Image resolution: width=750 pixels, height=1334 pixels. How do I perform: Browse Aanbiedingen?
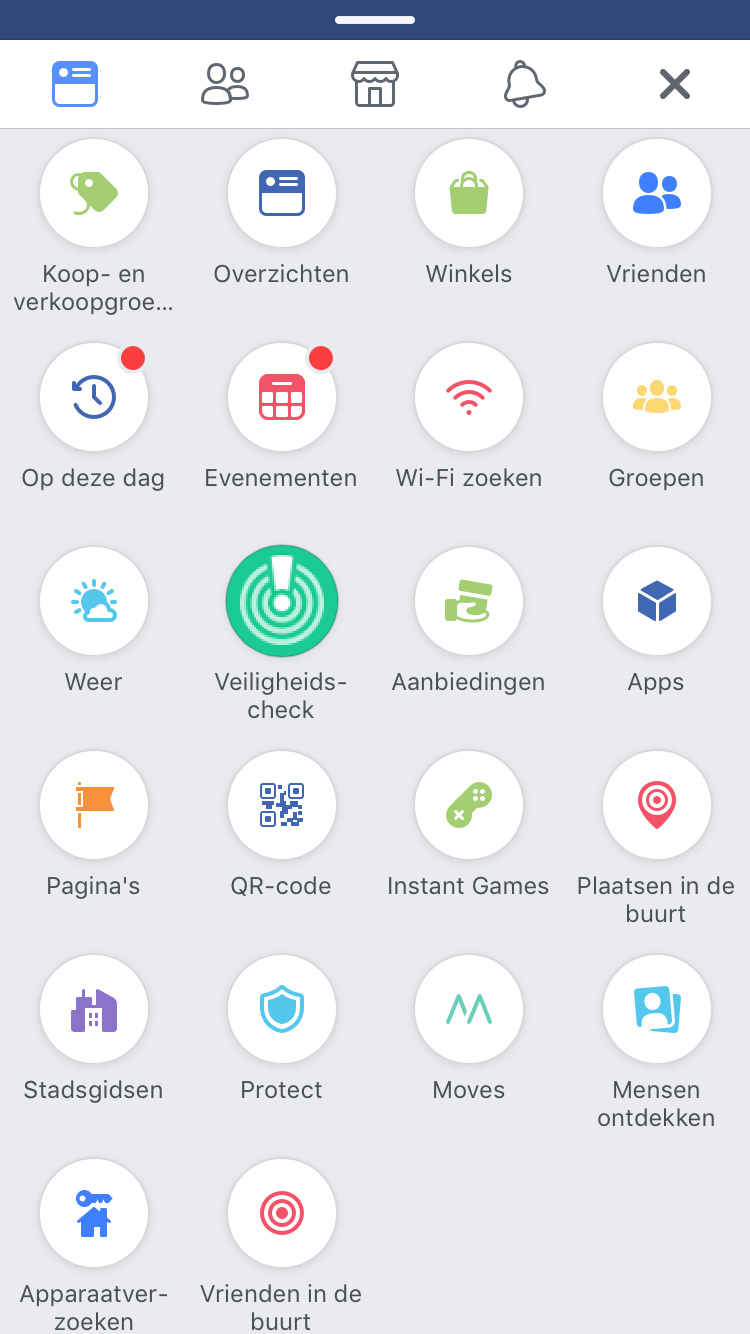click(x=469, y=602)
